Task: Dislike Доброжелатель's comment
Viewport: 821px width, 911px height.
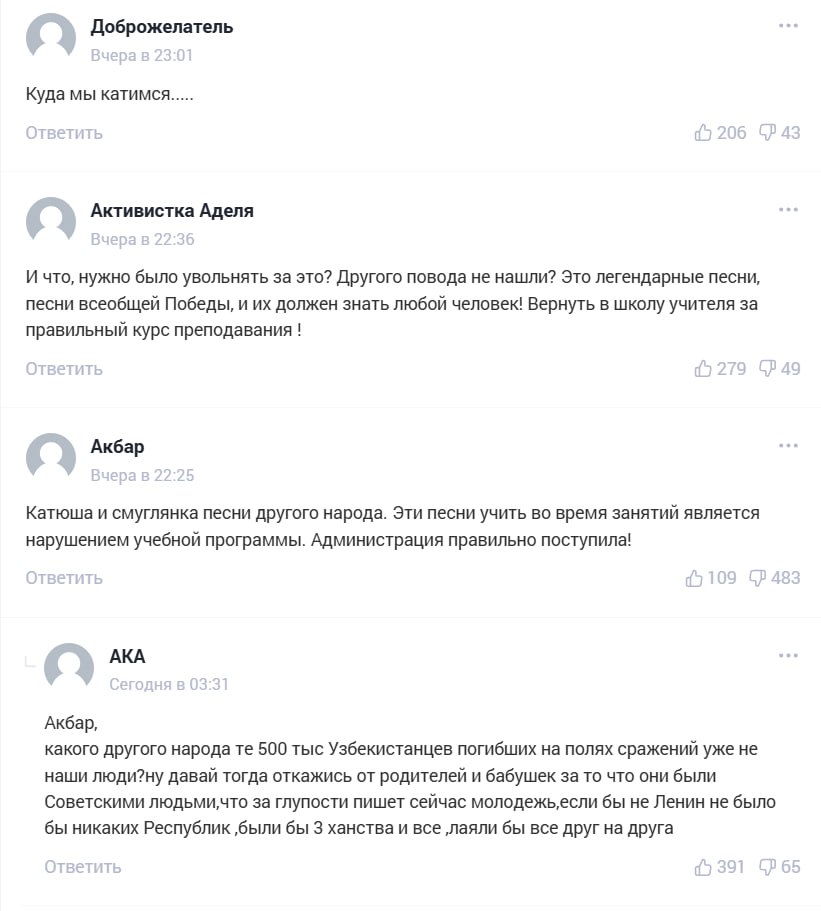Action: pyautogui.click(x=768, y=132)
